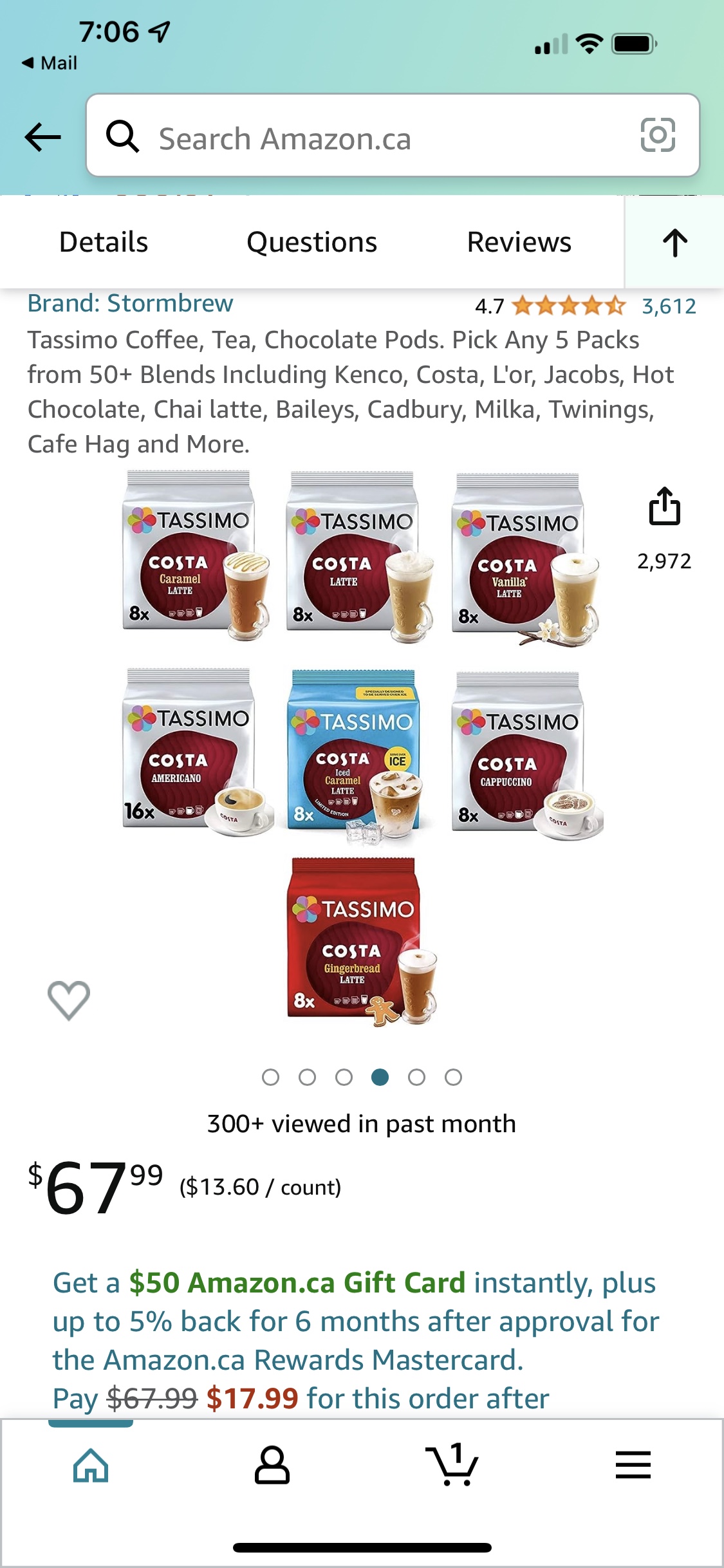This screenshot has width=724, height=1568.
Task: Select the first image page dot
Action: (271, 1077)
